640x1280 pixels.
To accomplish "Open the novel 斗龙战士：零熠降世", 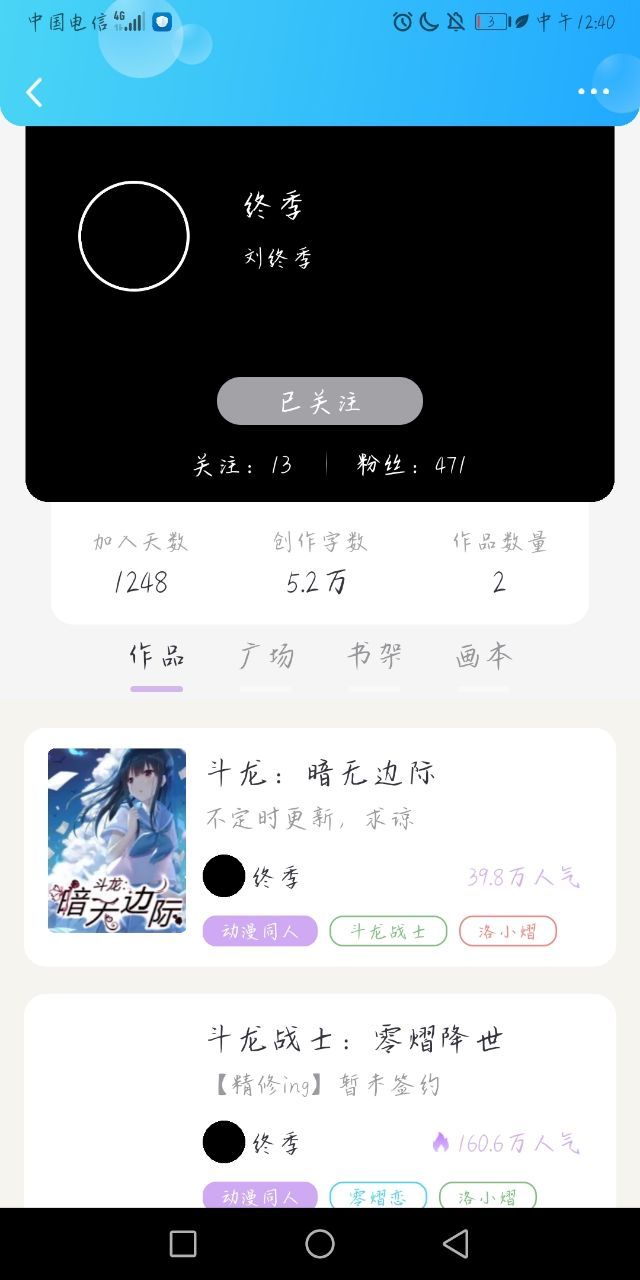I will point(354,1039).
